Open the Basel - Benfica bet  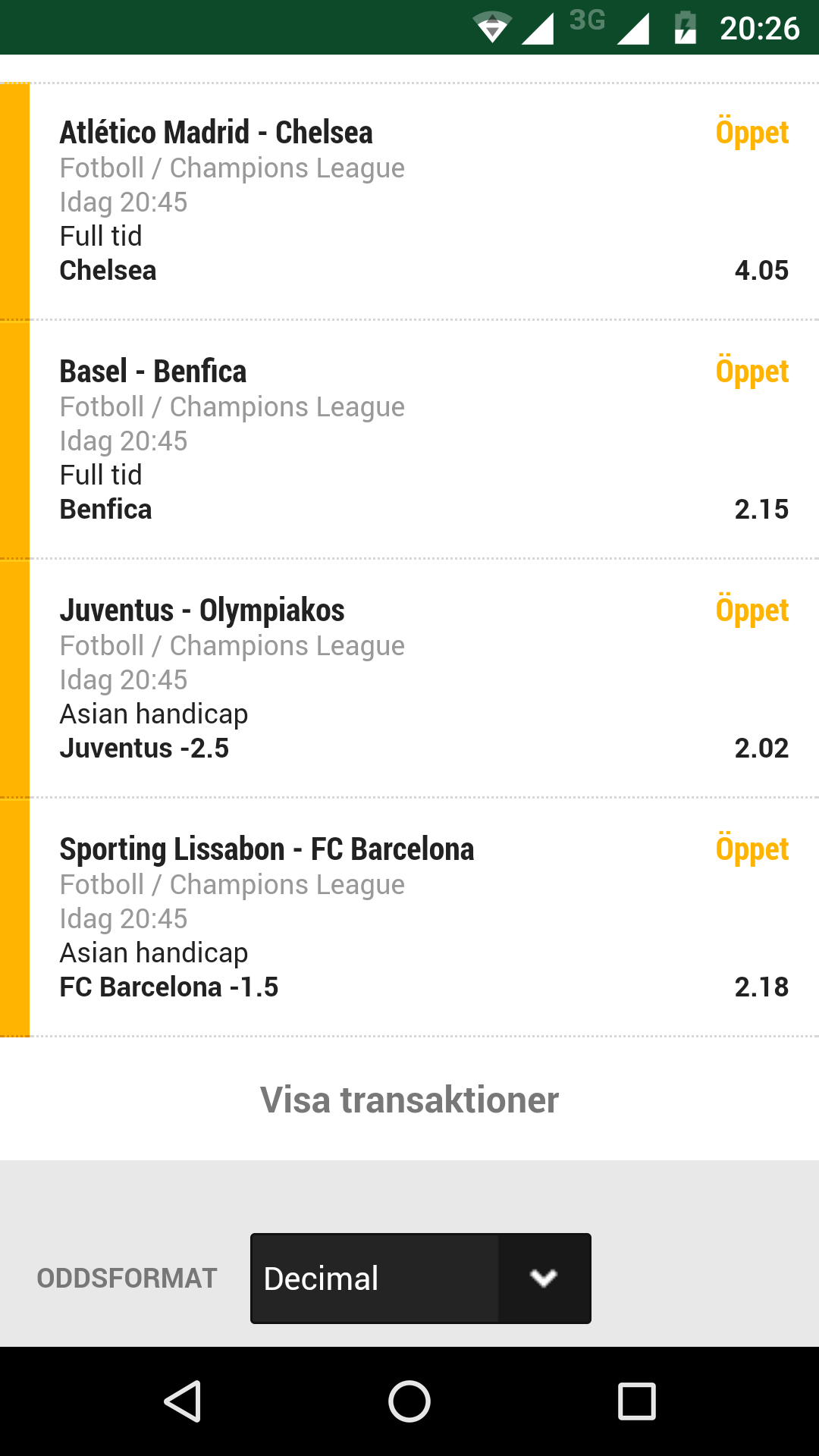pos(409,440)
